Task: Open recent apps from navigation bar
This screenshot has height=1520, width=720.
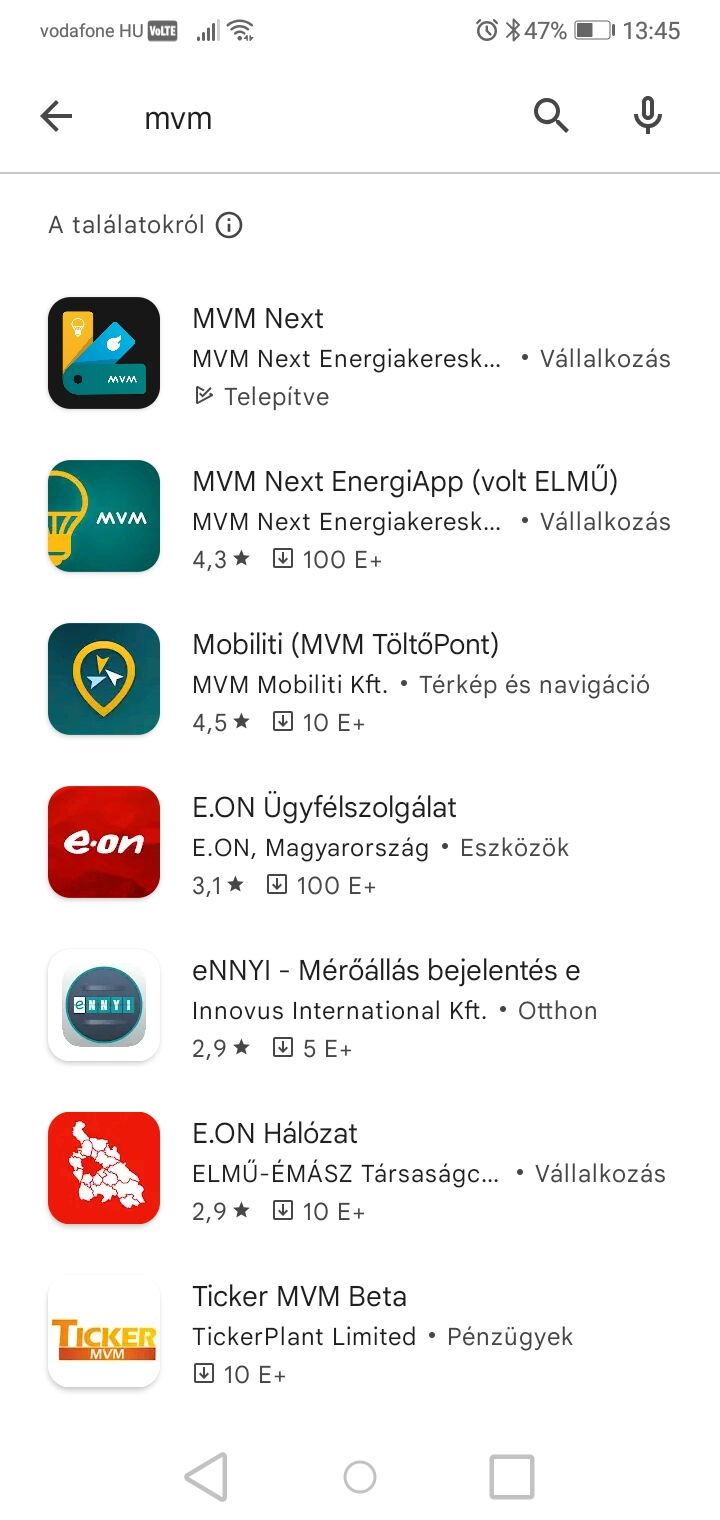Action: tap(512, 1476)
